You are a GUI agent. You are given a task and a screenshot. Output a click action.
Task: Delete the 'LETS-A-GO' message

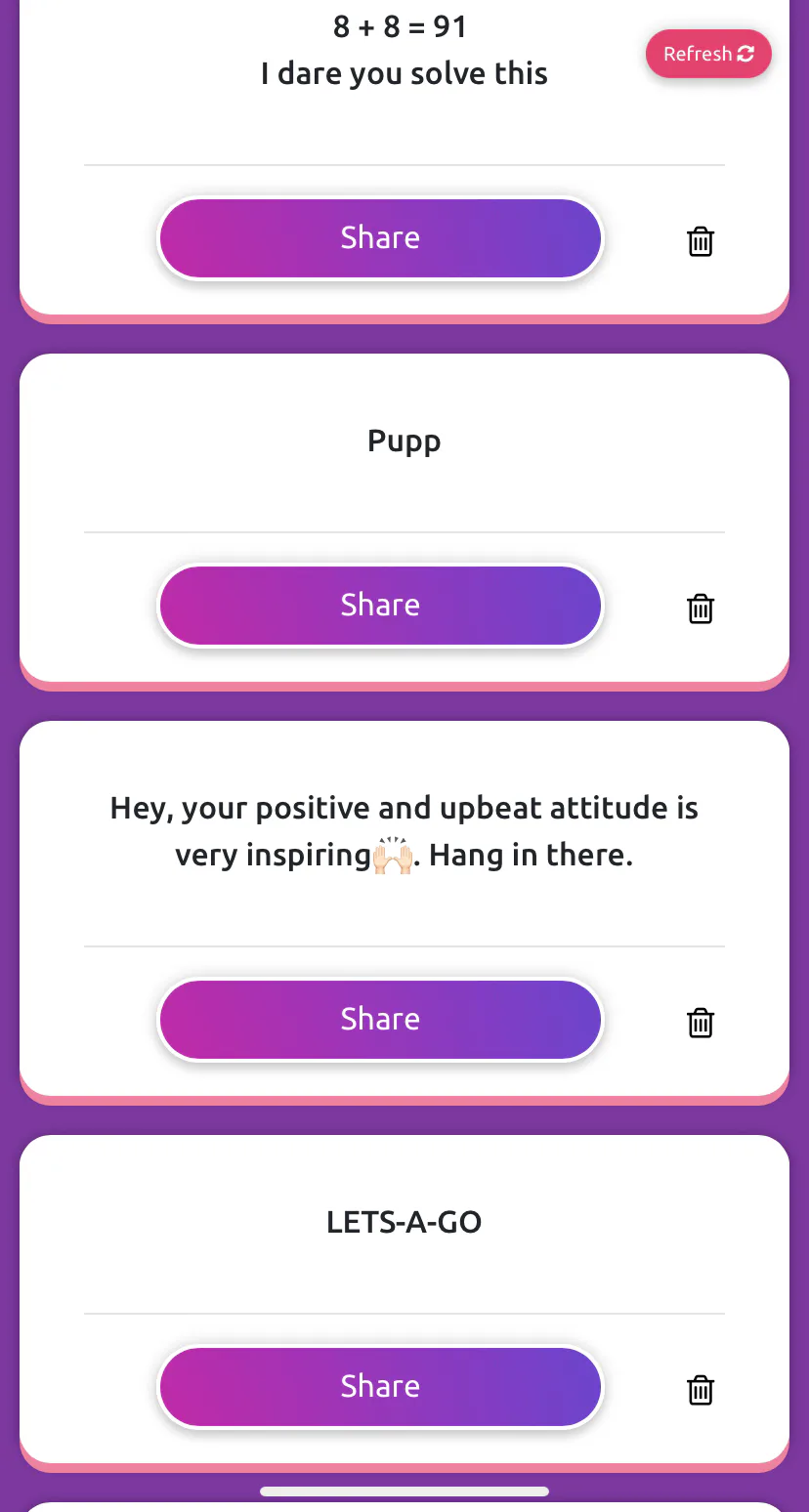coord(701,1390)
